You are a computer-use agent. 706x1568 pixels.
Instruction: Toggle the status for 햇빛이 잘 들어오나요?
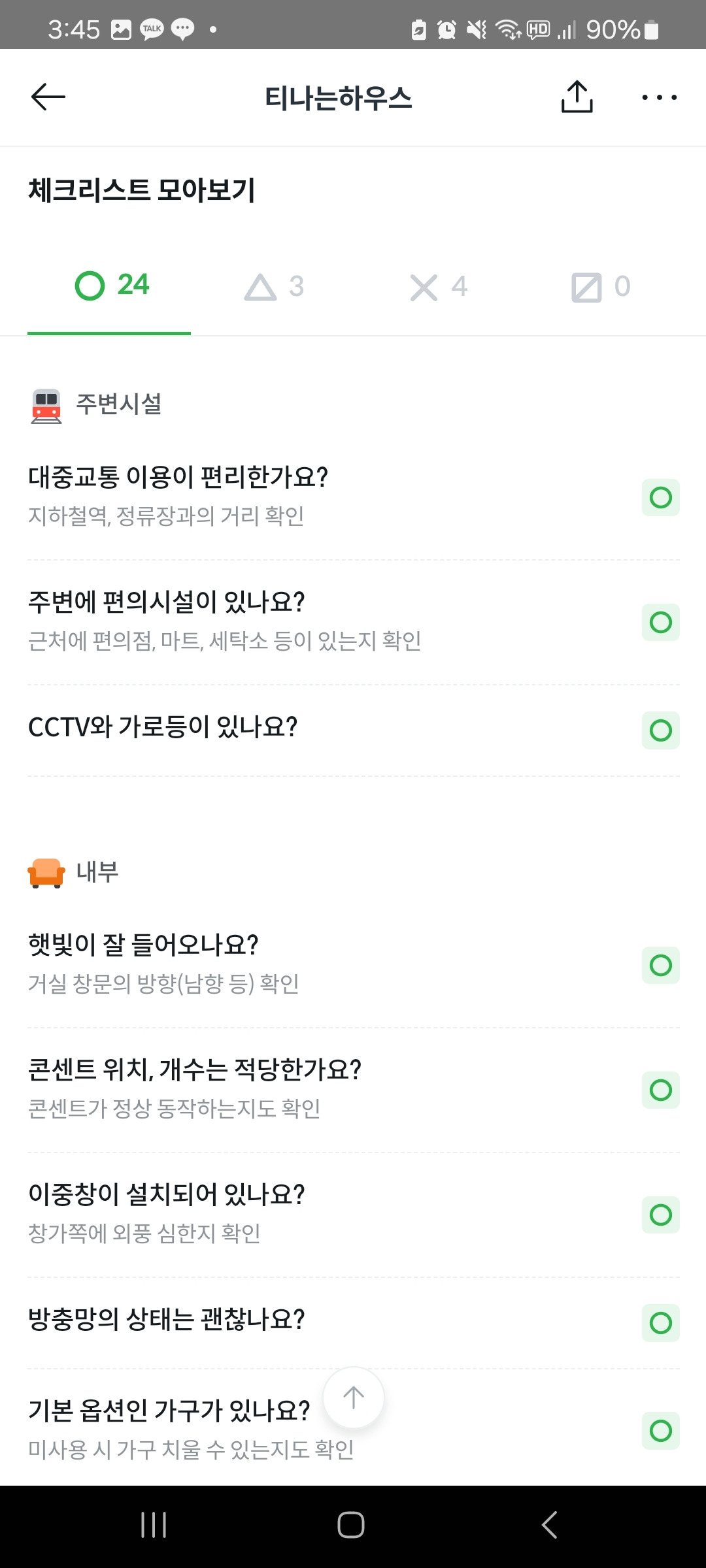[660, 964]
